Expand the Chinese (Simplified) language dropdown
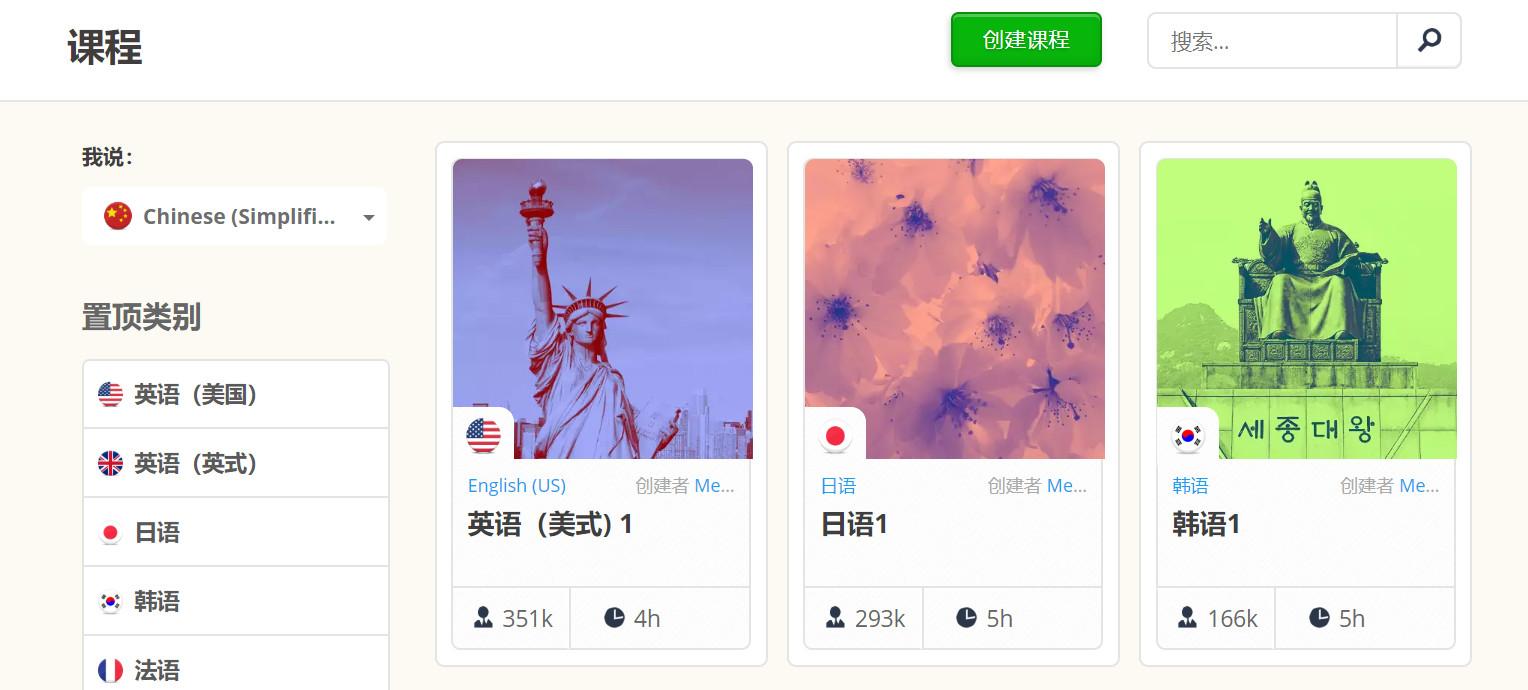The image size is (1528, 690). click(x=235, y=216)
